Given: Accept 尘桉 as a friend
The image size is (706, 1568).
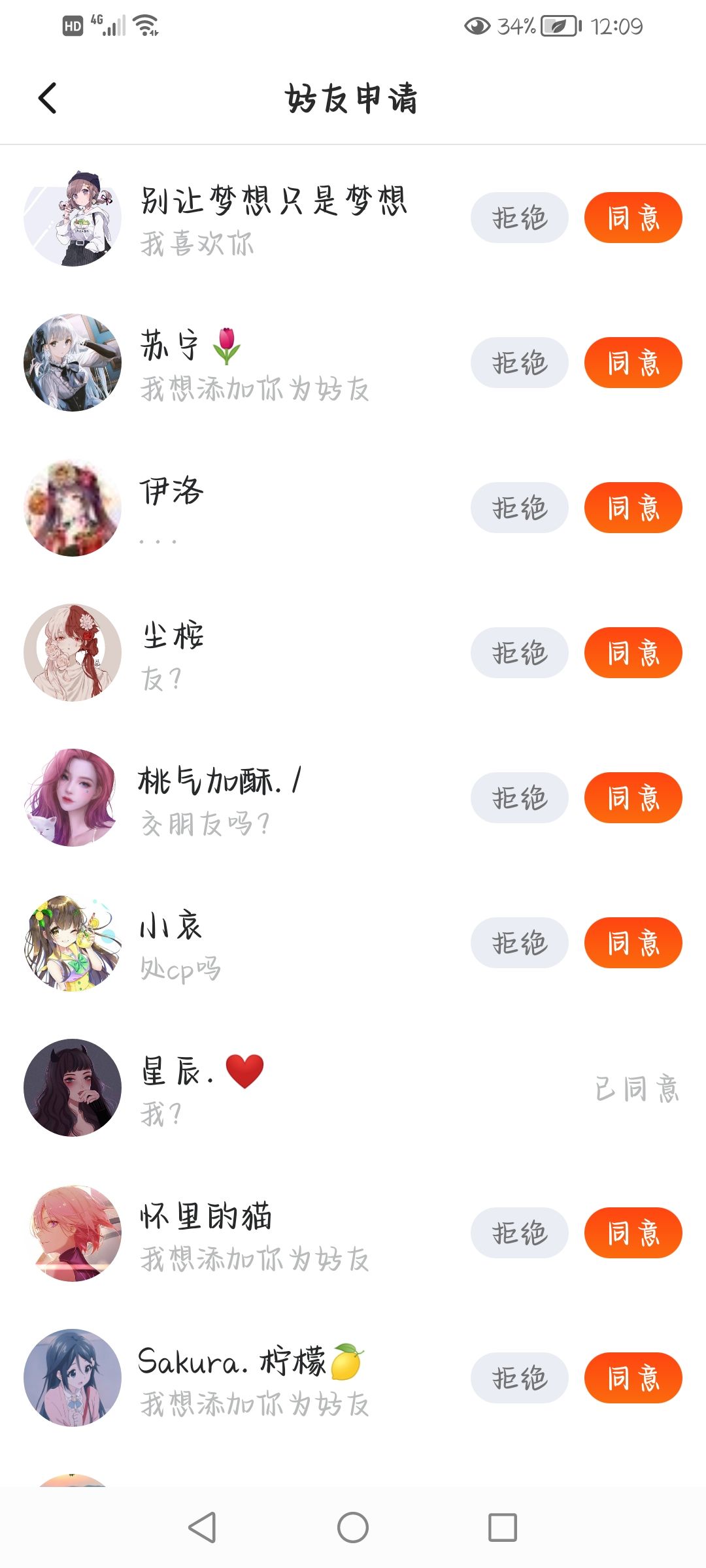Looking at the screenshot, I should coord(633,653).
